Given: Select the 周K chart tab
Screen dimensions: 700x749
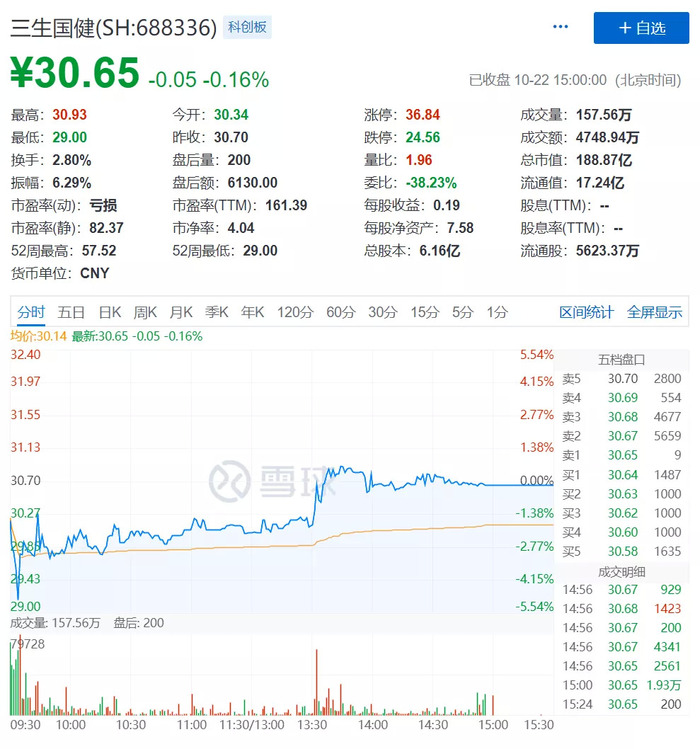Looking at the screenshot, I should pyautogui.click(x=145, y=312).
